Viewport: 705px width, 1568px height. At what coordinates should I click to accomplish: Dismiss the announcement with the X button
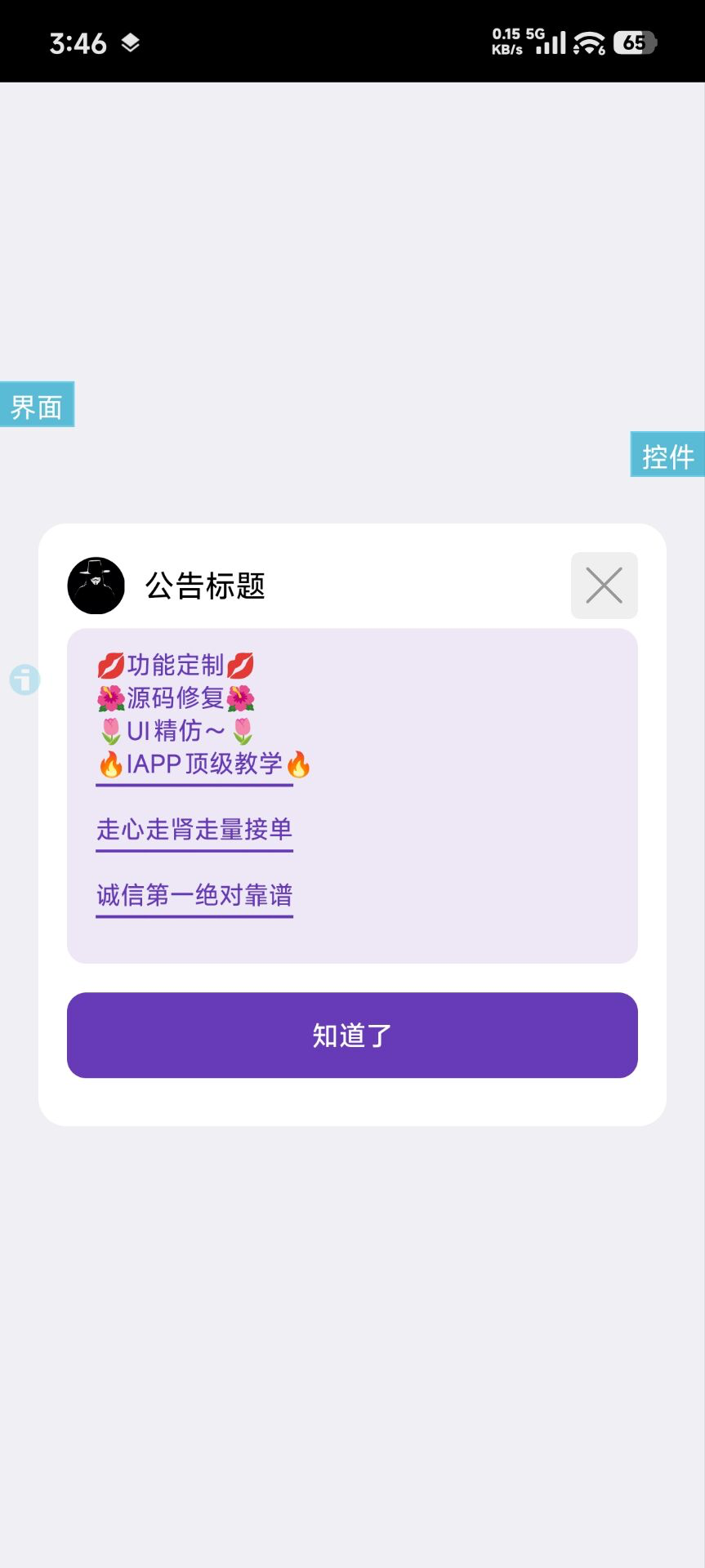pyautogui.click(x=604, y=586)
